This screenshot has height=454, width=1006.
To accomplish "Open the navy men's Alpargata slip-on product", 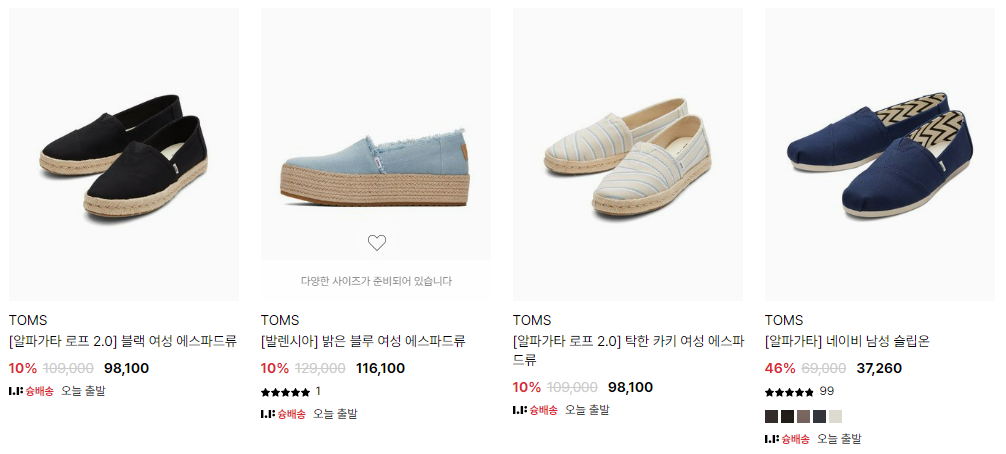I will click(879, 155).
